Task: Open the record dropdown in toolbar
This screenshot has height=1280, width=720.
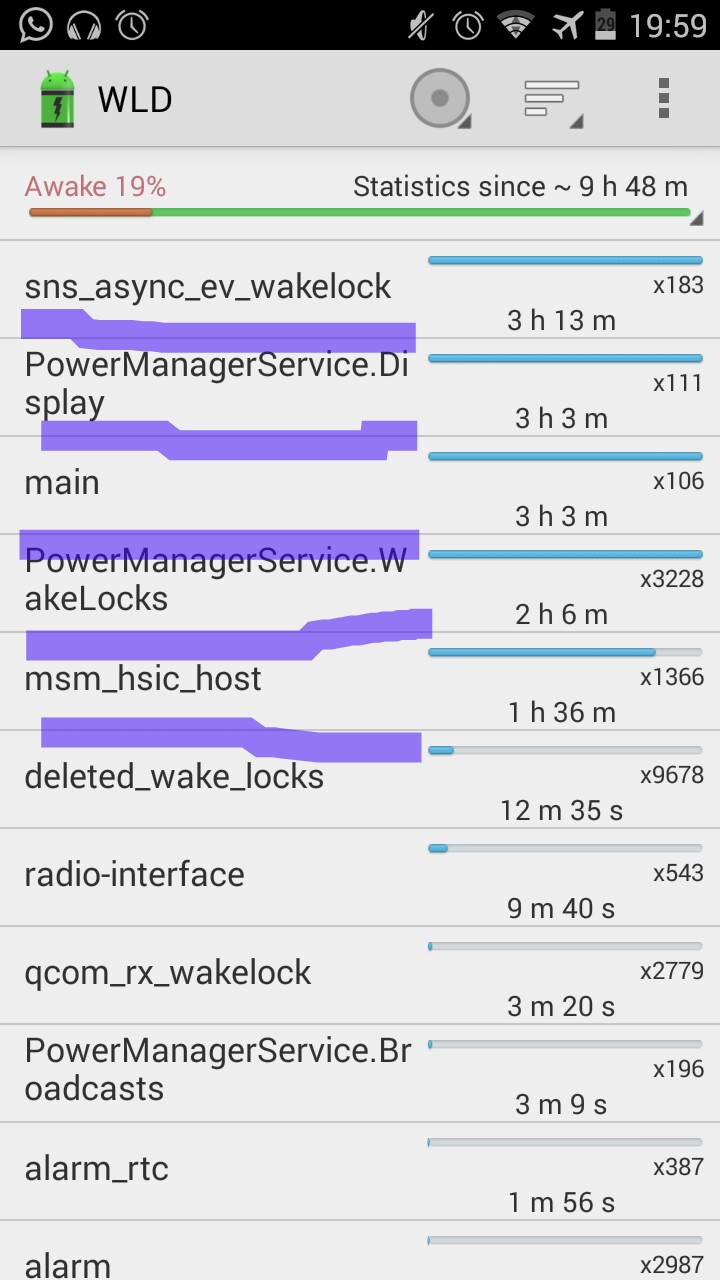Action: tap(440, 98)
